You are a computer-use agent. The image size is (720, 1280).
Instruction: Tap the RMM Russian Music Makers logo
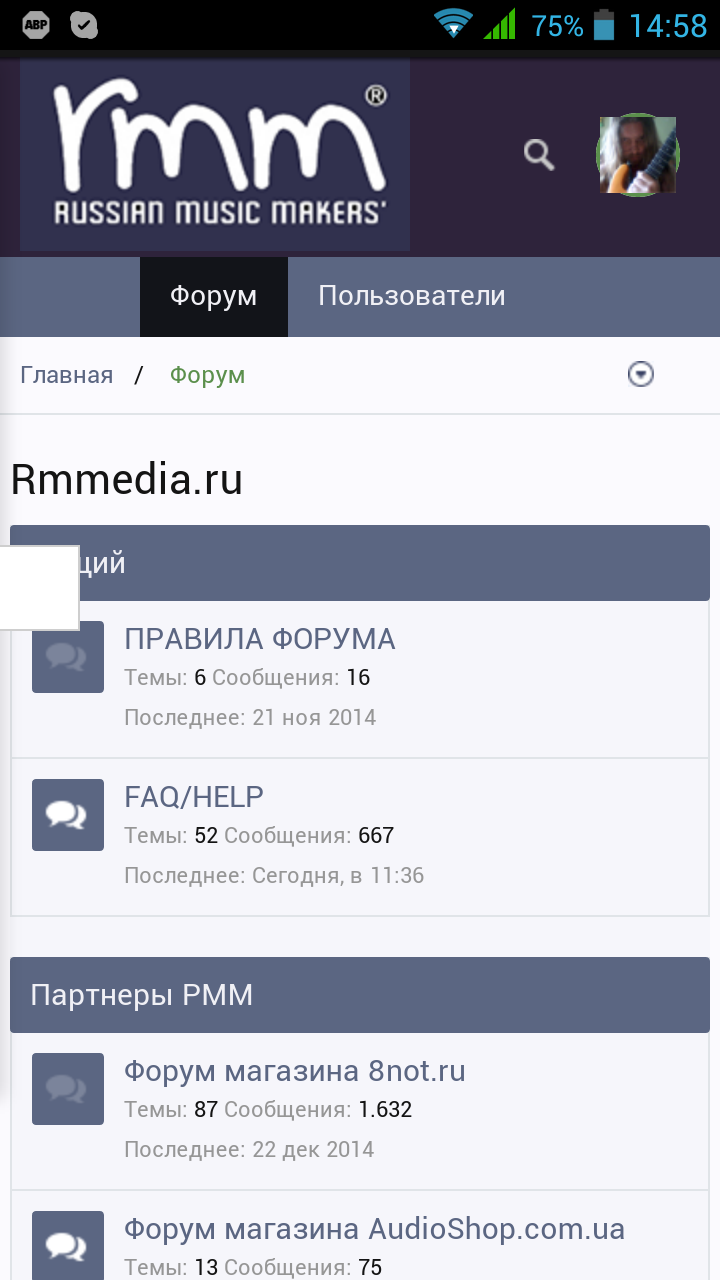tap(215, 154)
